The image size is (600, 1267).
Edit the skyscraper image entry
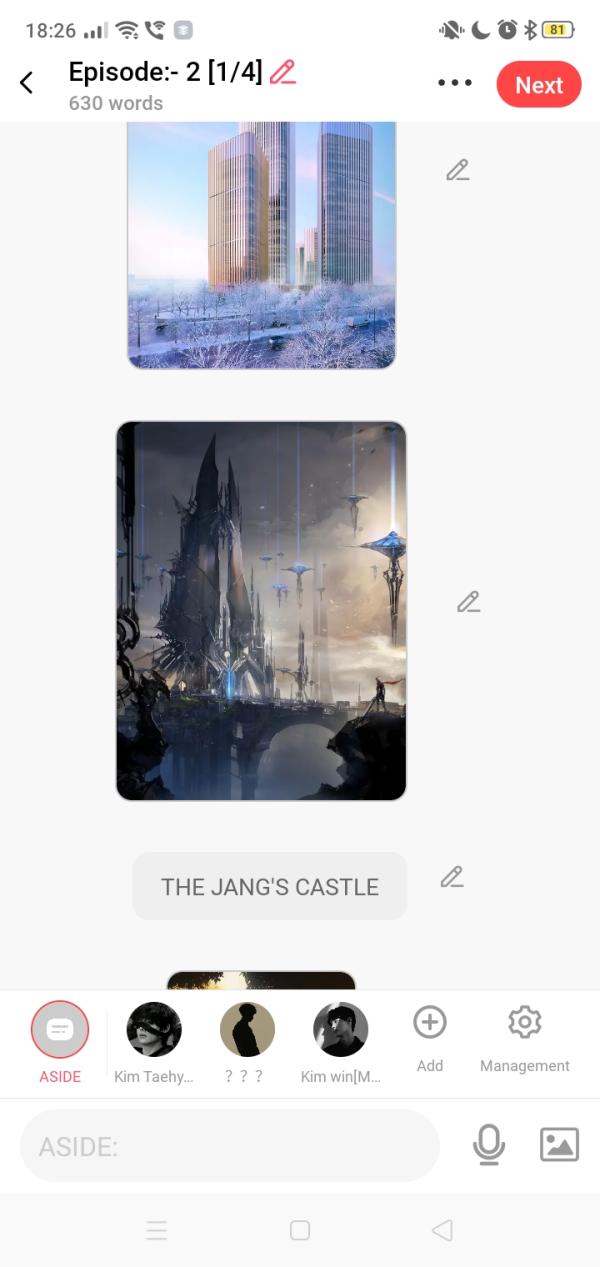point(458,170)
